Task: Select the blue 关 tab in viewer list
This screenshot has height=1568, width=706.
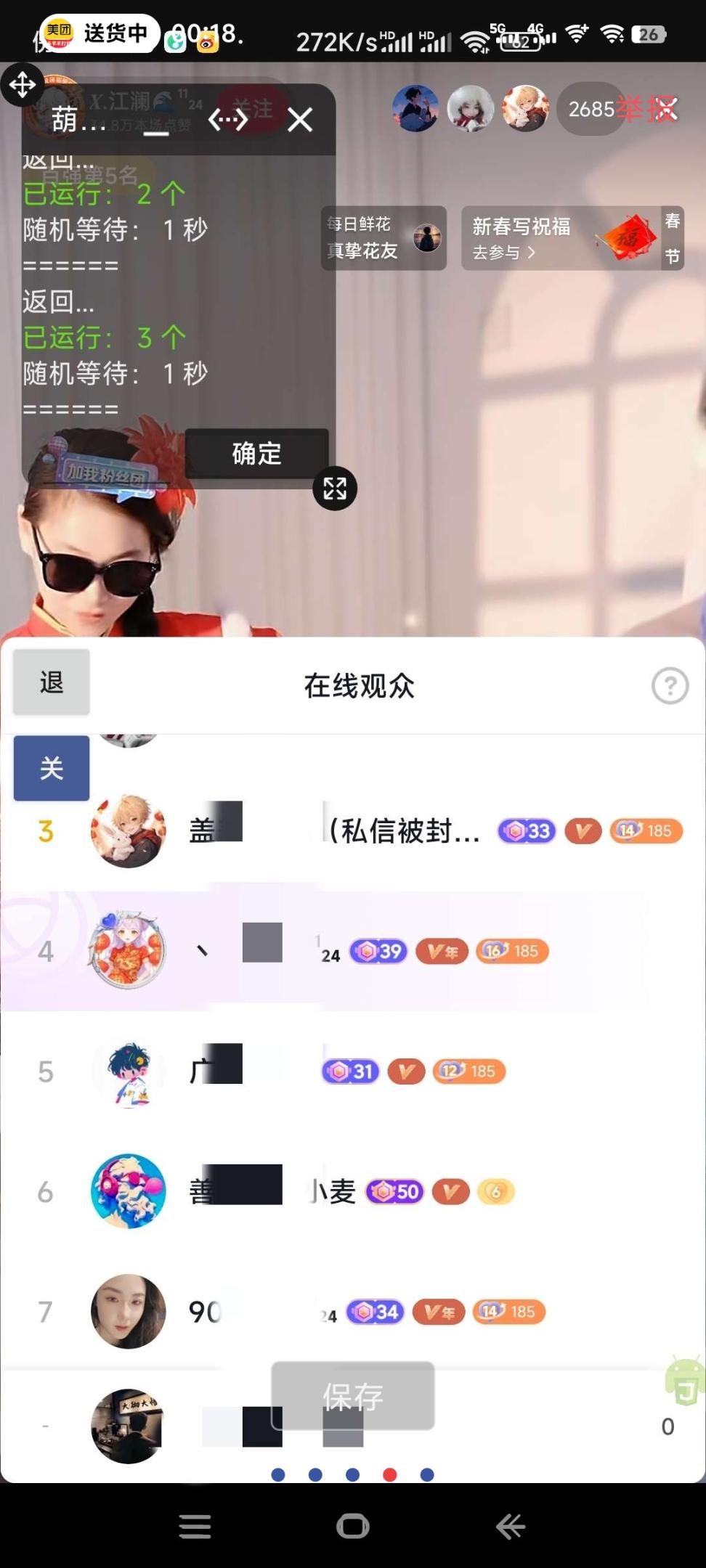Action: tap(50, 768)
